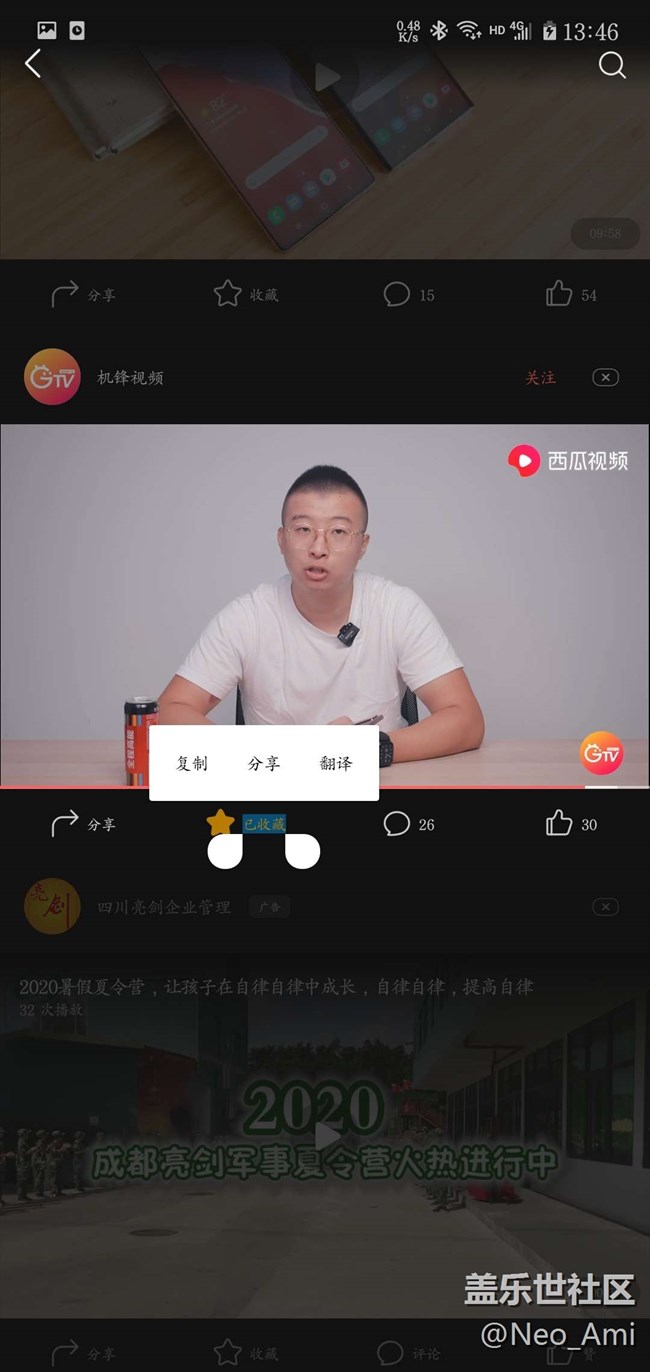This screenshot has width=650, height=1372.
Task: Follow 机锋视频 via the 关注 button
Action: point(540,377)
